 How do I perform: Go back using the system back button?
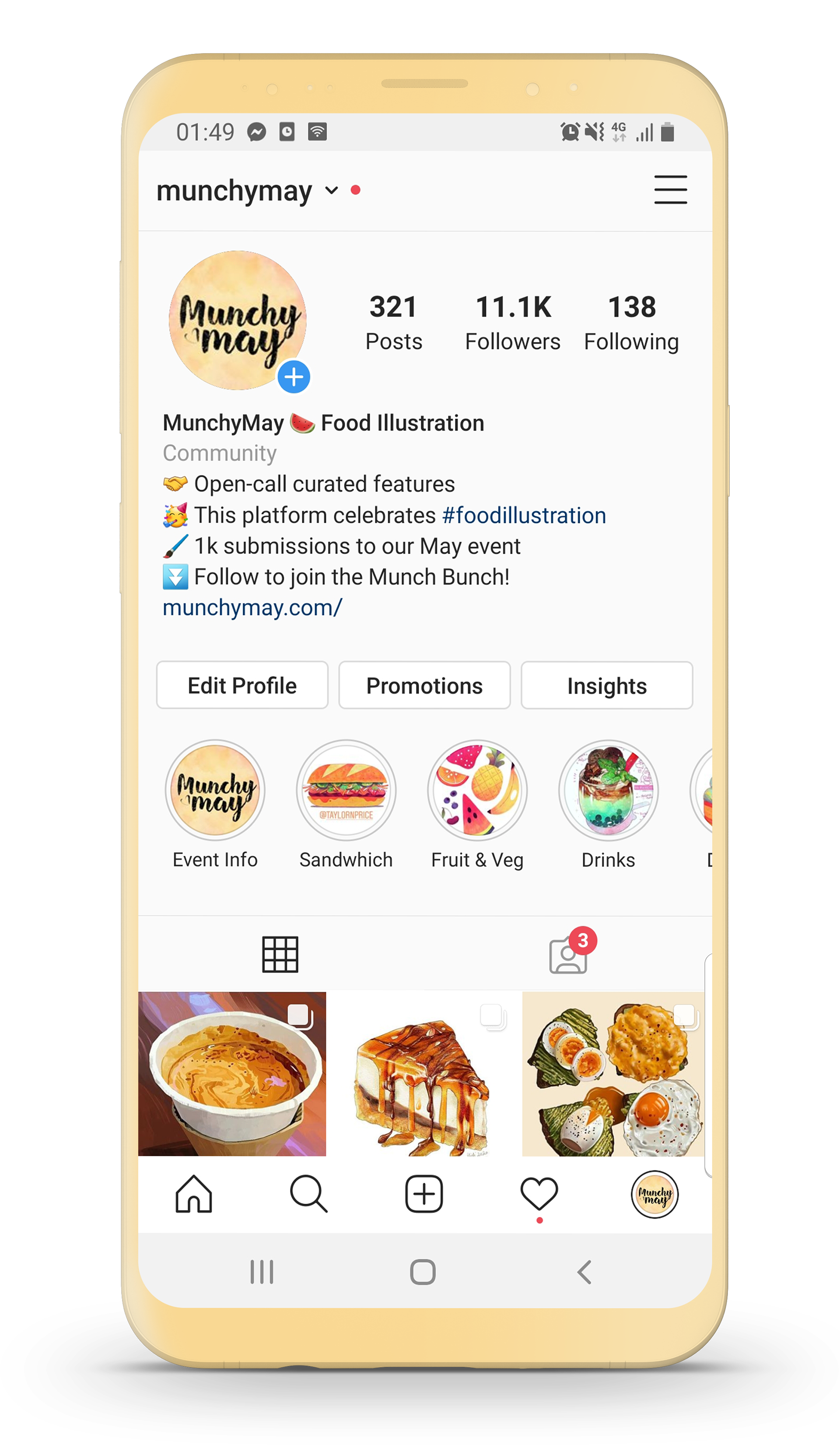click(584, 1273)
